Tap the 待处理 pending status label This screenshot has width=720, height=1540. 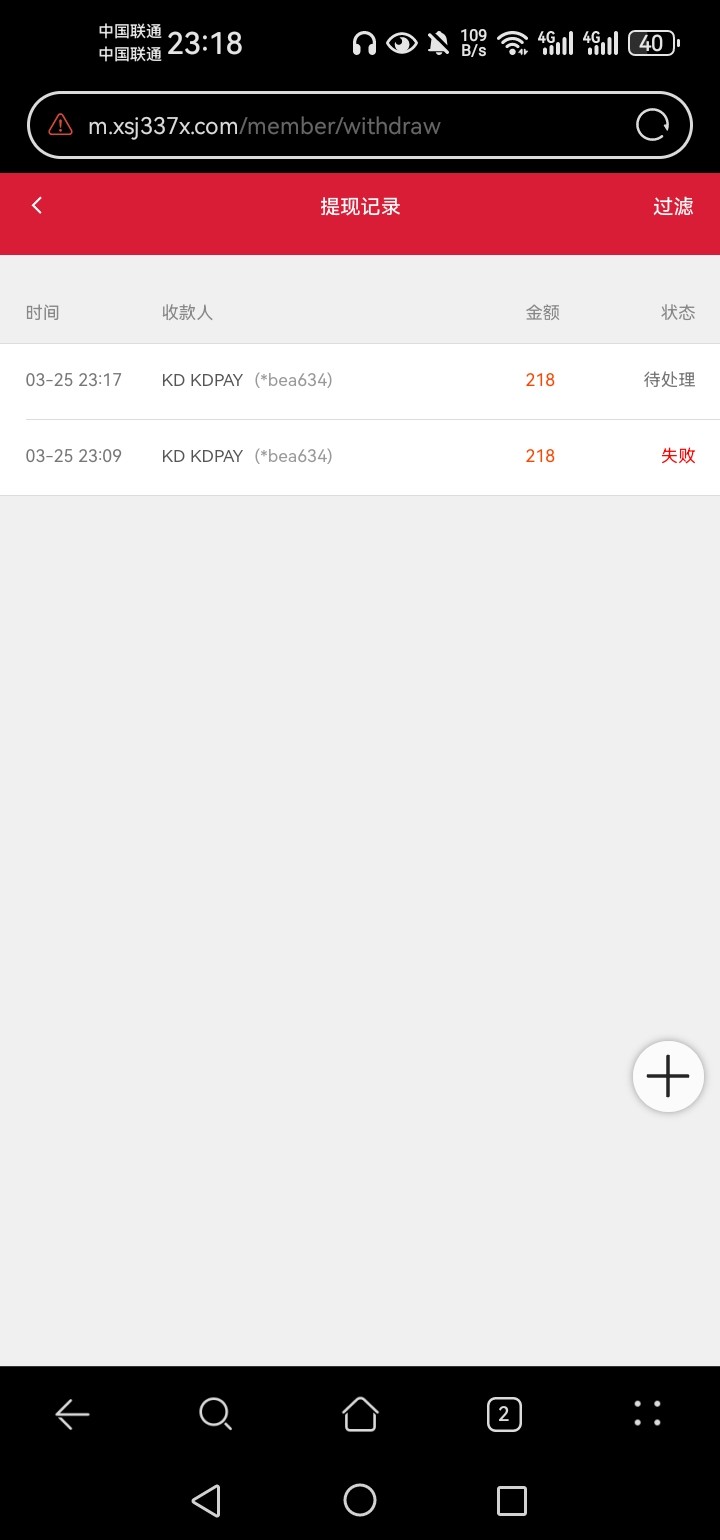tap(668, 380)
